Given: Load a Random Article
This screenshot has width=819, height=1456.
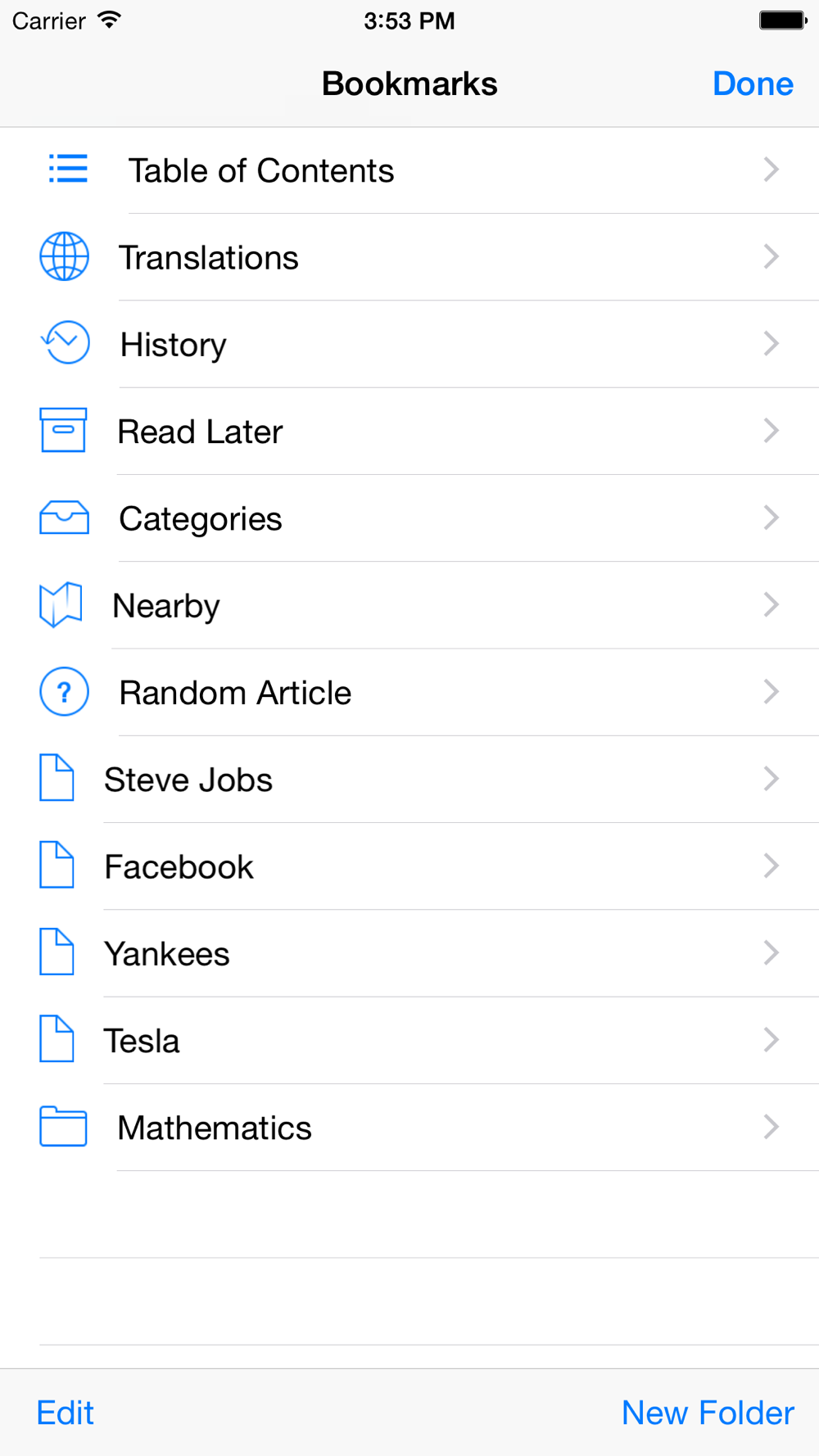Looking at the screenshot, I should click(x=409, y=693).
